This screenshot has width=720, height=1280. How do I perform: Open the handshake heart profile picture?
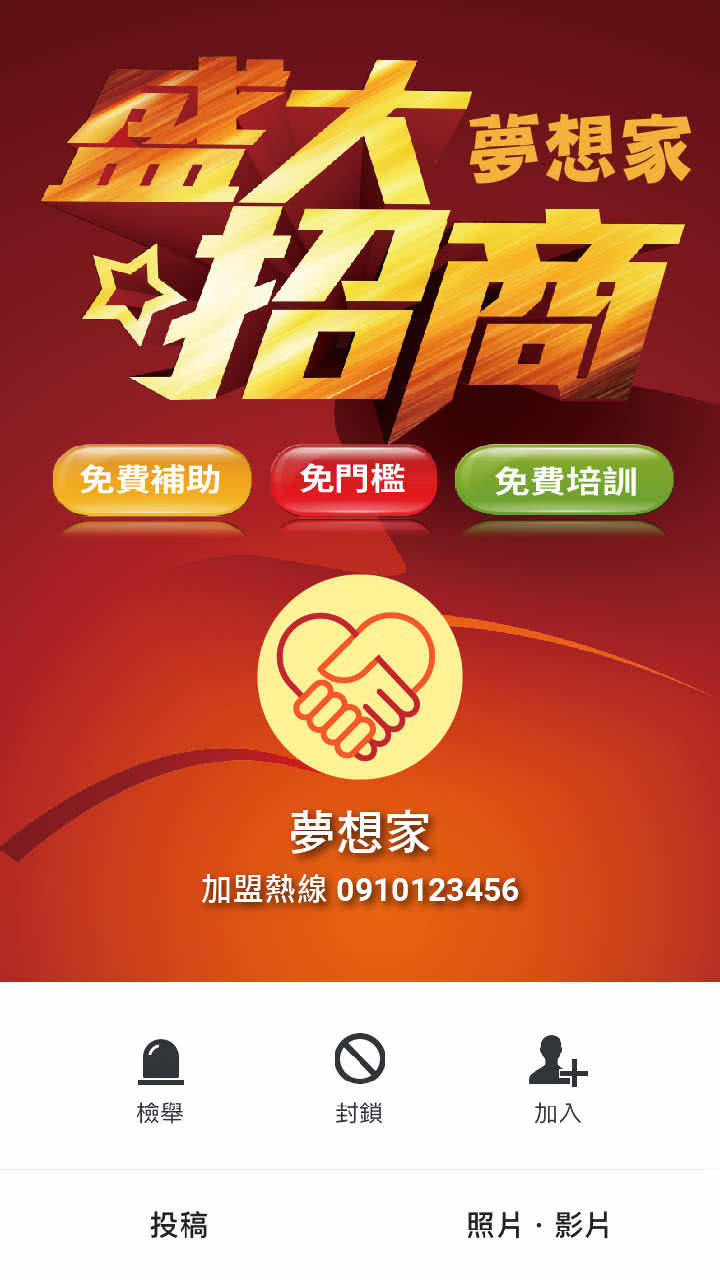(x=360, y=677)
